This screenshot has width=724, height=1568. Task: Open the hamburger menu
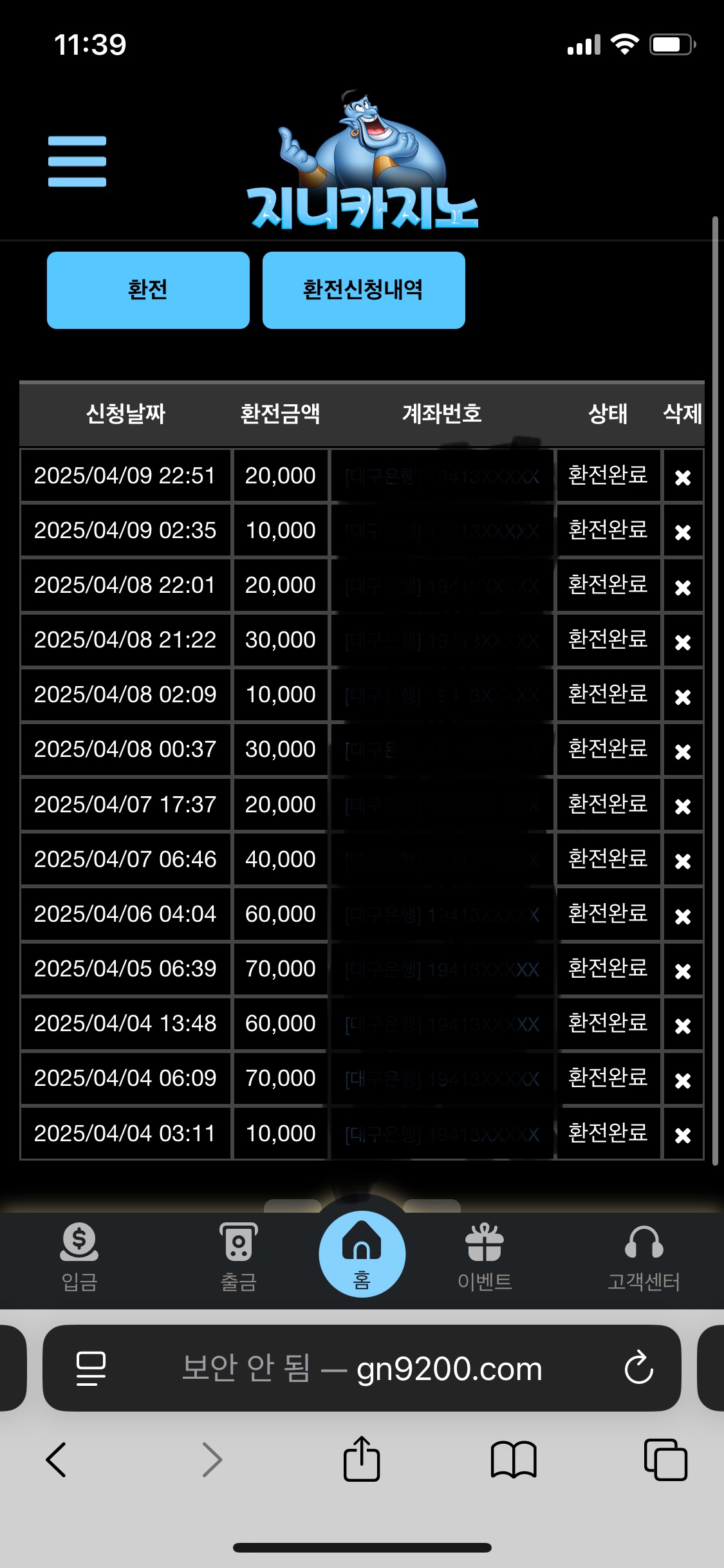point(77,161)
